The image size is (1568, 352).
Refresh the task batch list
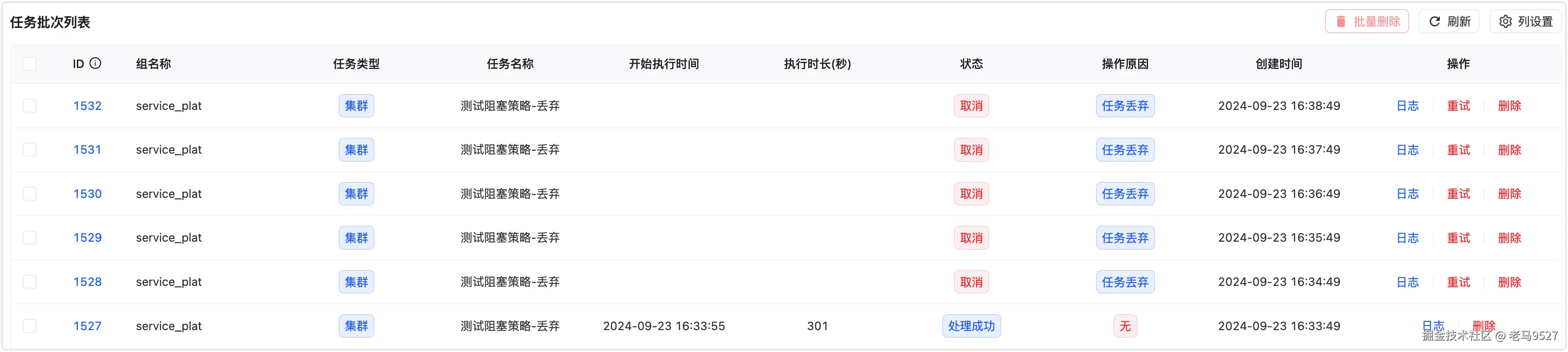1449,22
